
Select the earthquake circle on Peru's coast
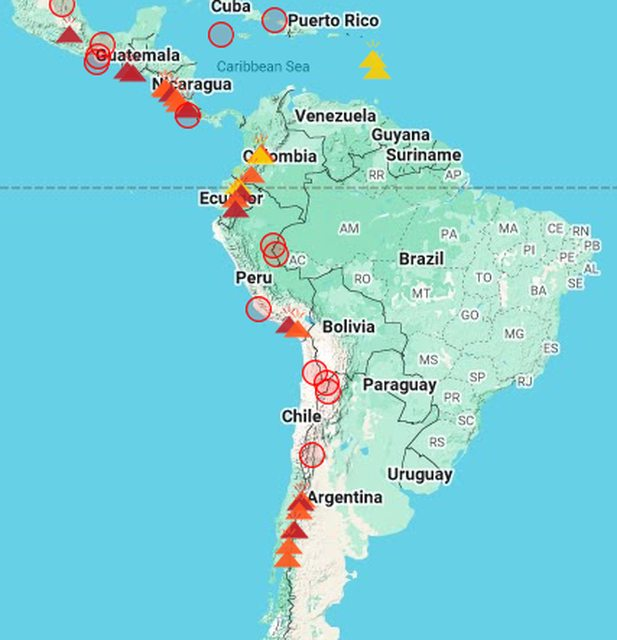[x=259, y=308]
